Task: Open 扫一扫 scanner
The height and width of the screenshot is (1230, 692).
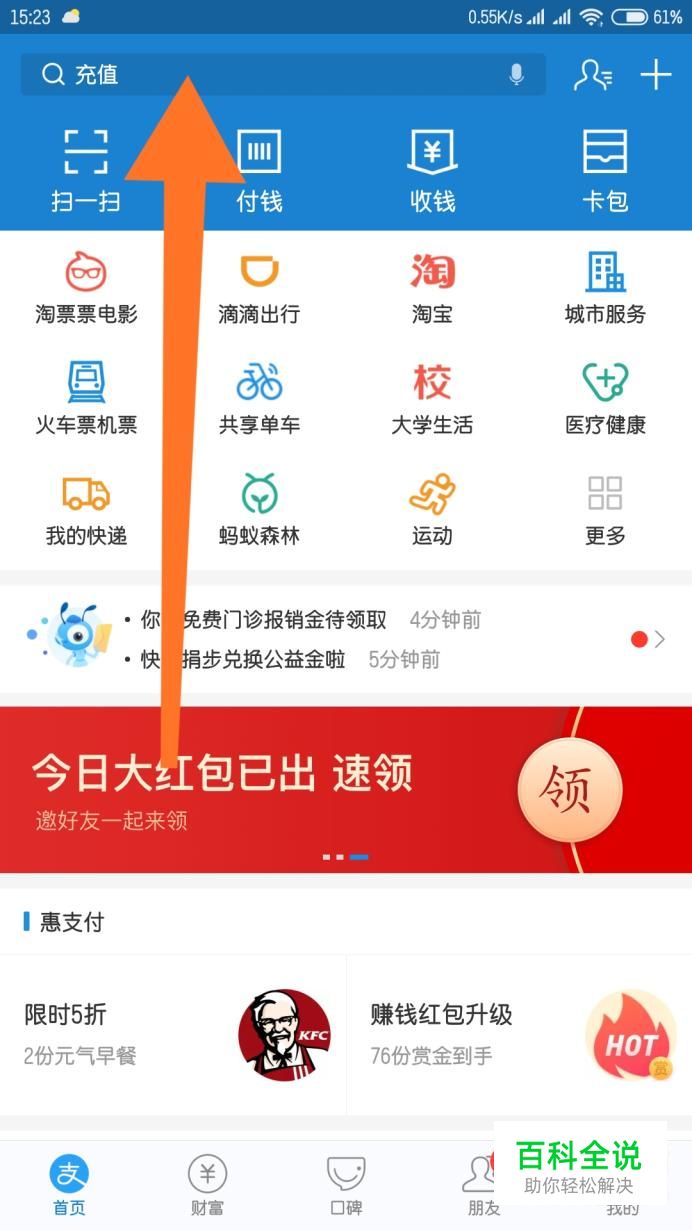Action: 86,170
